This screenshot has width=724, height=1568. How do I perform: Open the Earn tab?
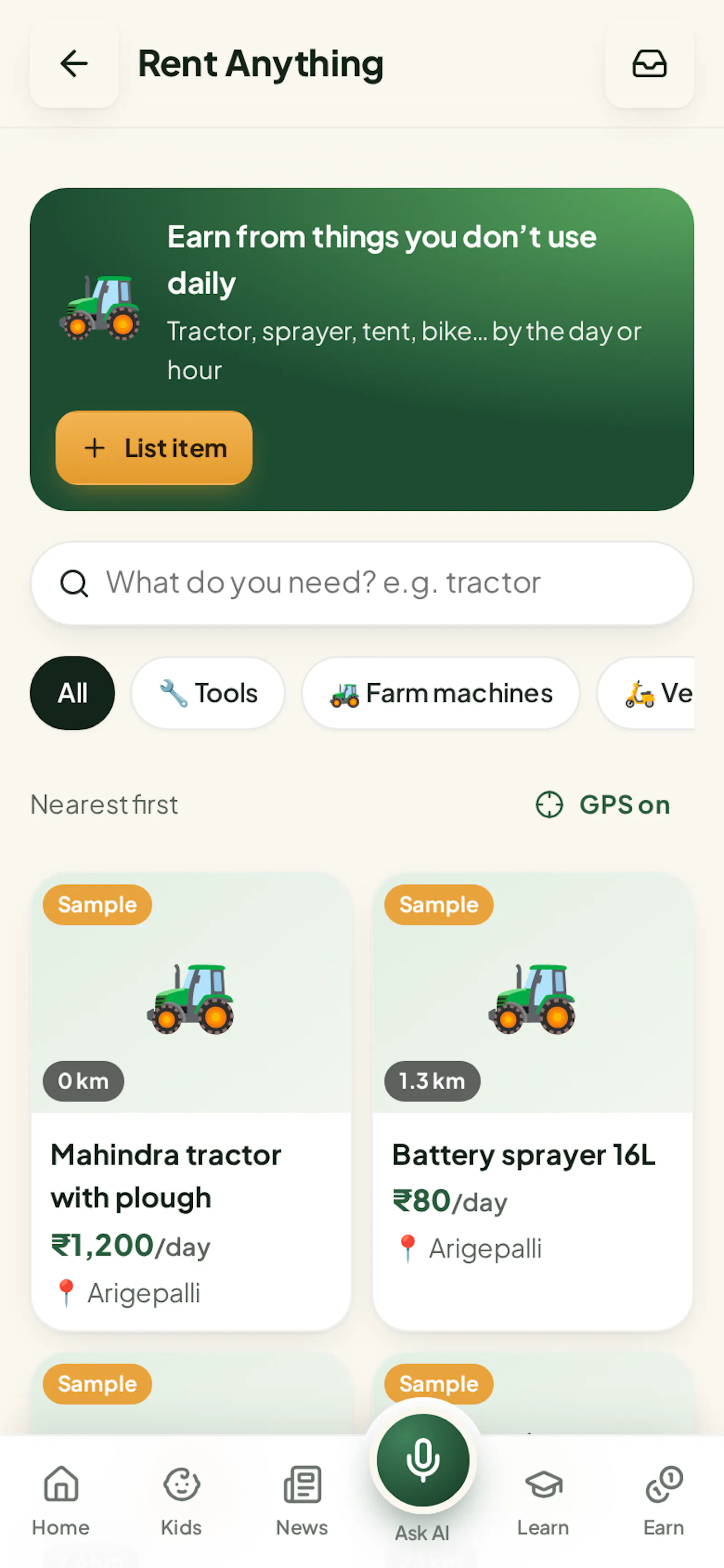click(664, 1501)
